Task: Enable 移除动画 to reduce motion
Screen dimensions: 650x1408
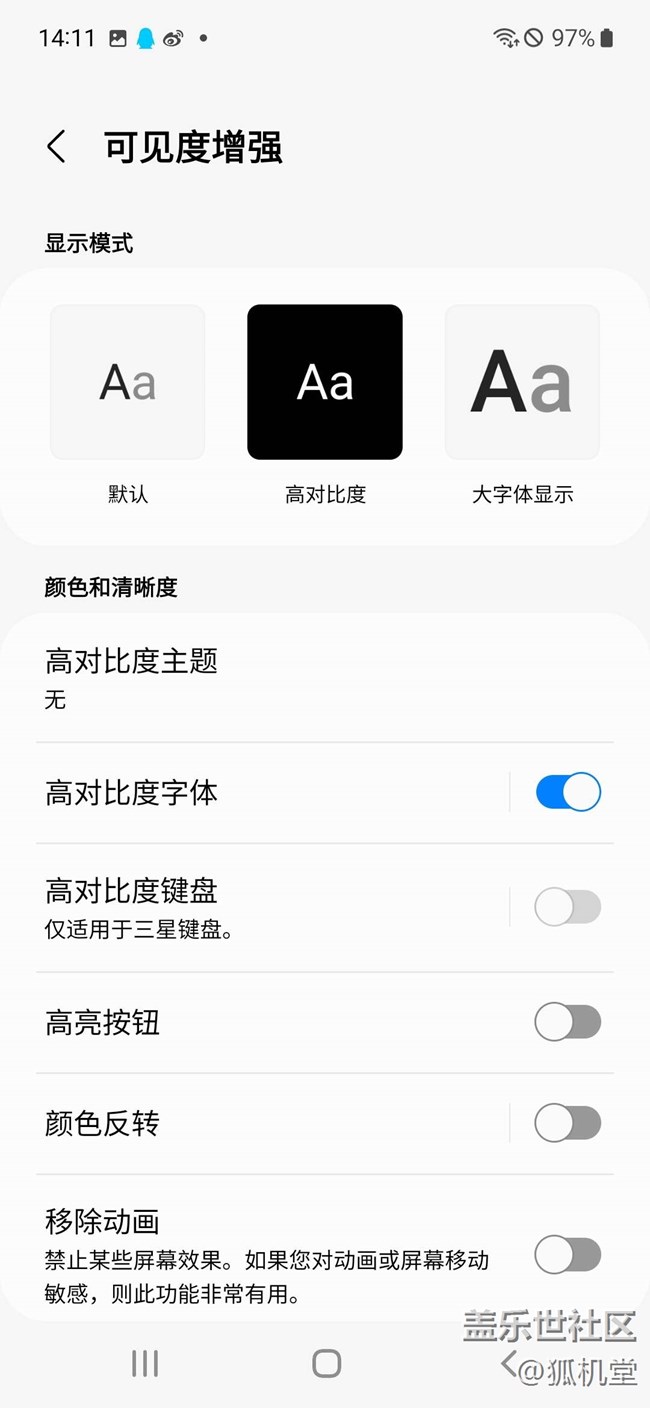Action: [x=567, y=1254]
